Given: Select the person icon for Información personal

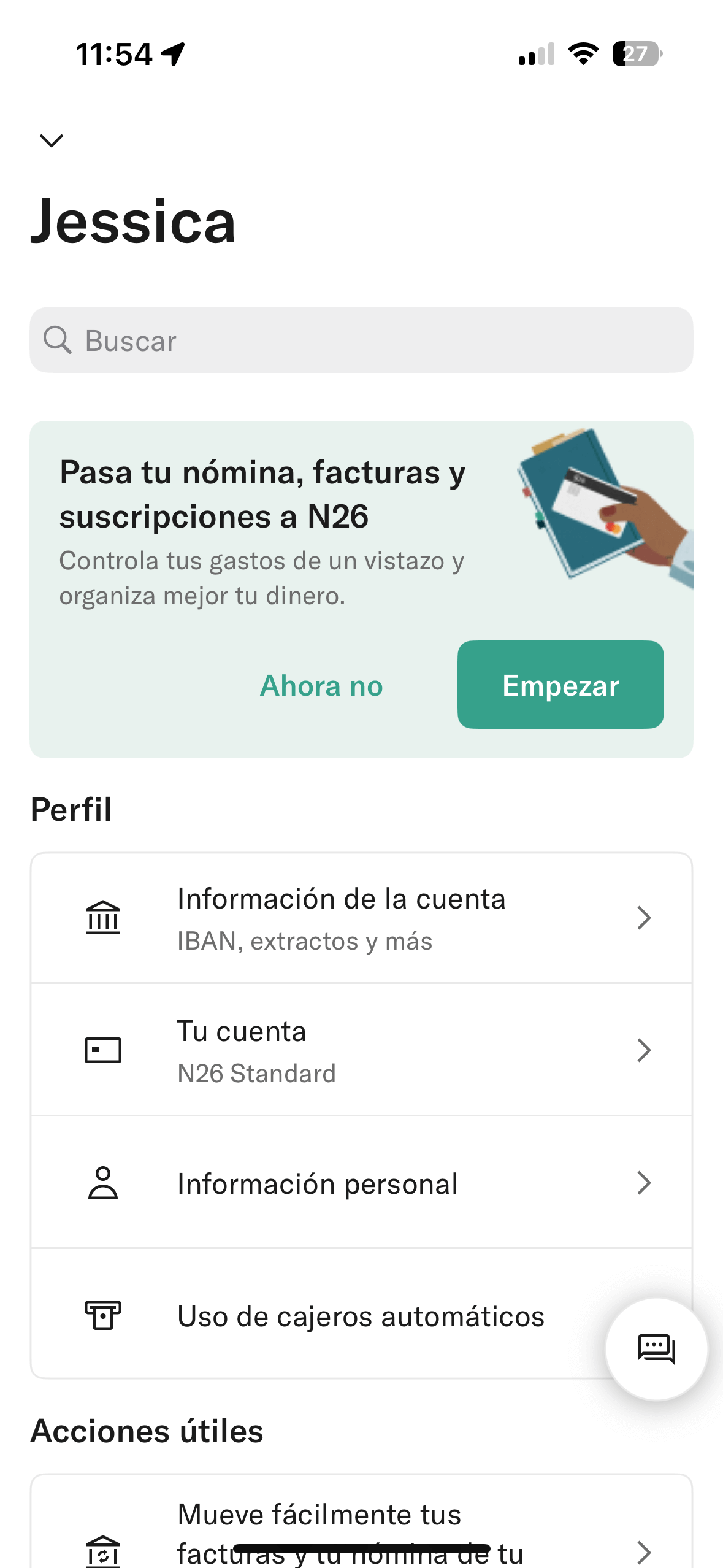Looking at the screenshot, I should [103, 1183].
